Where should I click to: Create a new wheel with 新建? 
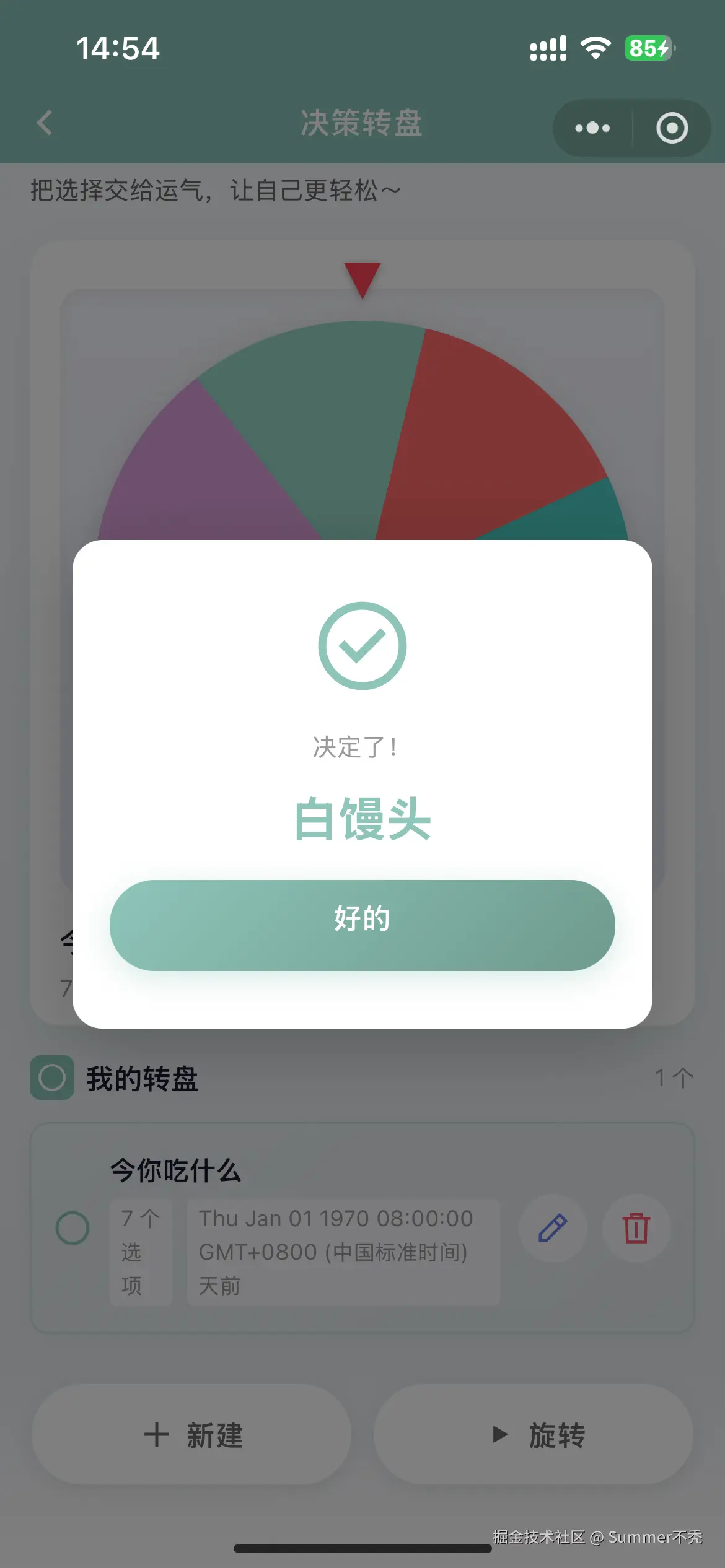point(192,1434)
